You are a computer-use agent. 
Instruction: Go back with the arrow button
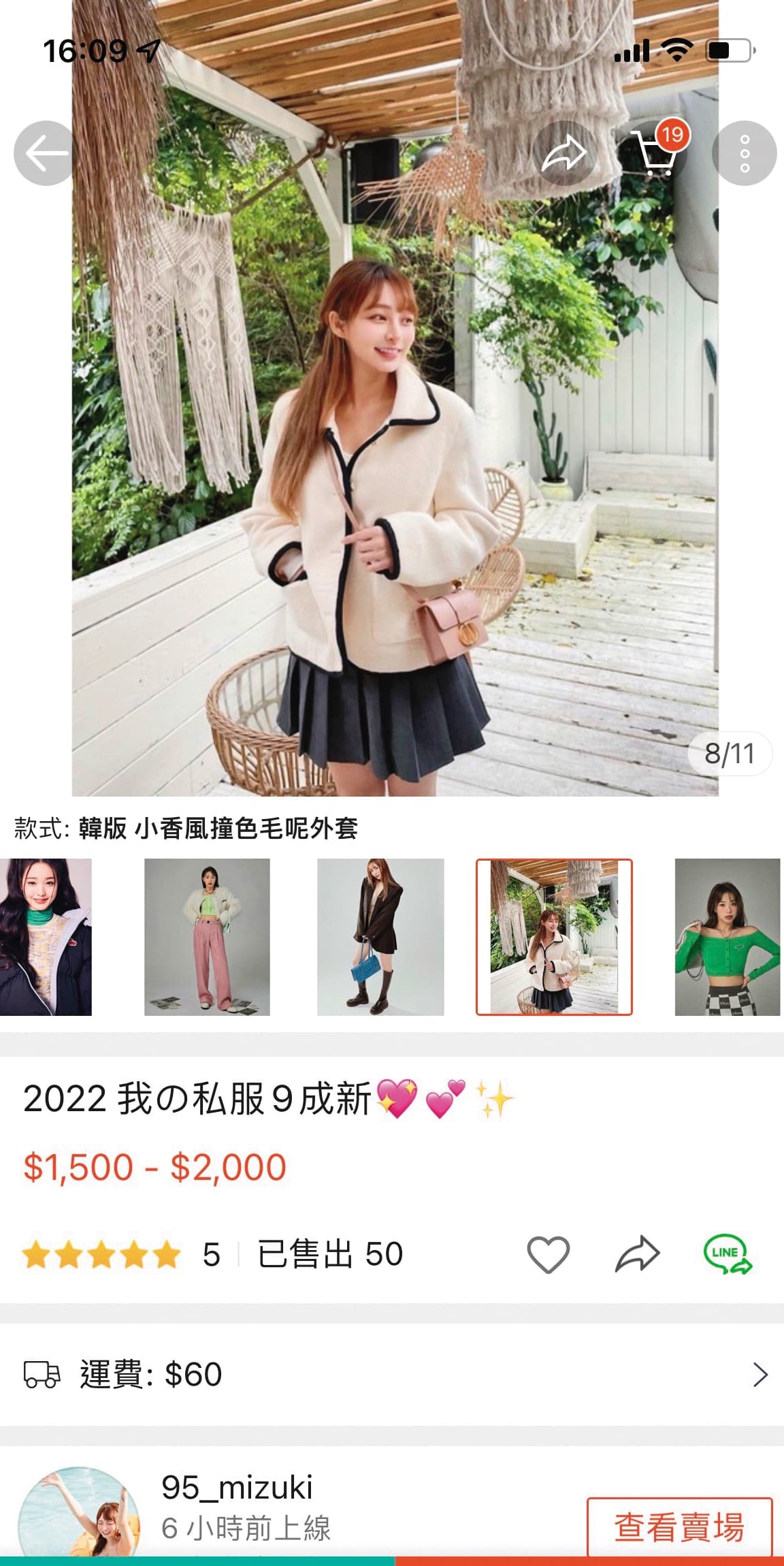[46, 153]
